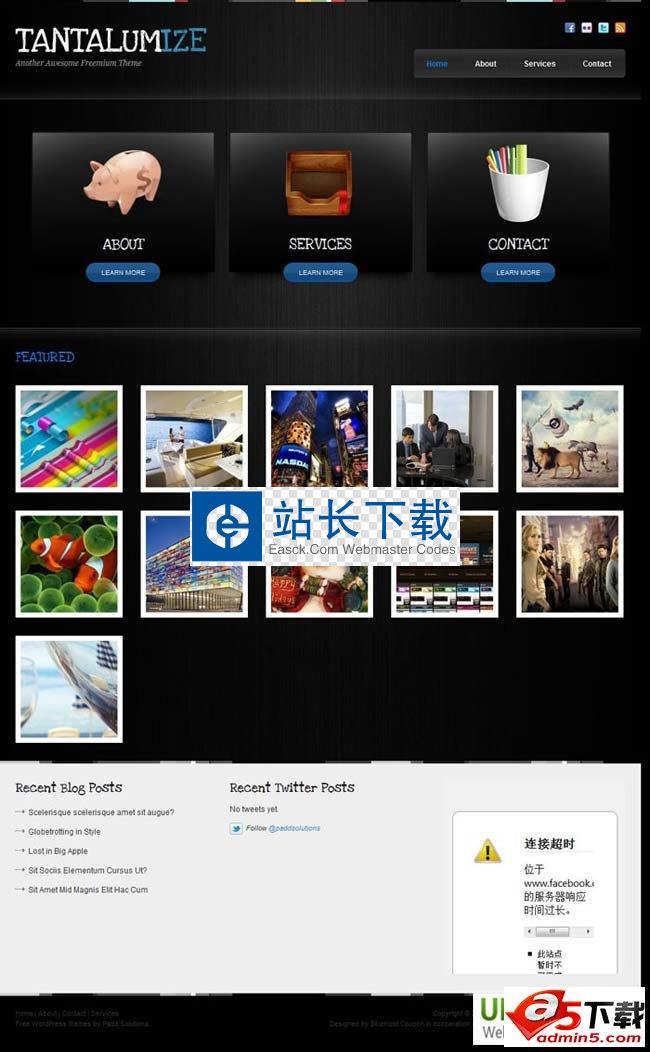Image resolution: width=650 pixels, height=1052 pixels.
Task: Open Scelerisque scelerisque amet sit augue post
Action: pos(101,813)
